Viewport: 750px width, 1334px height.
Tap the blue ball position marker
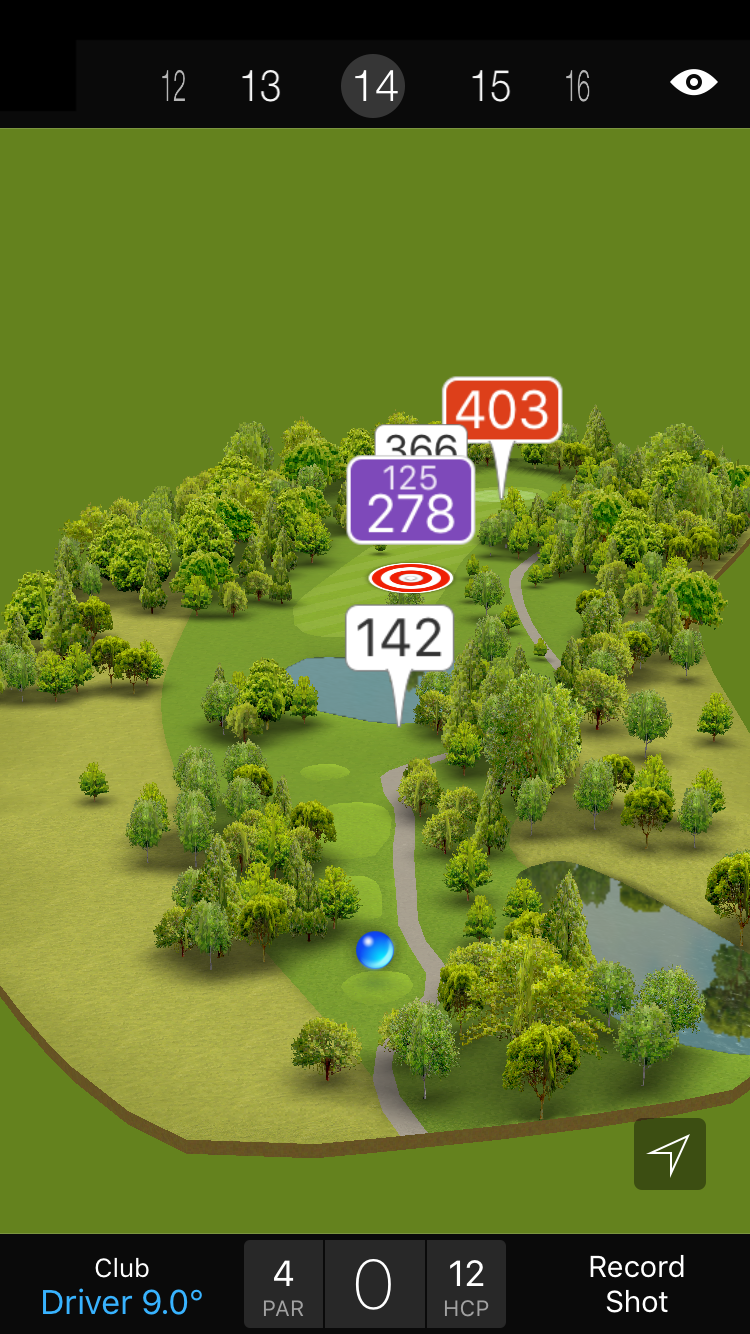(375, 950)
